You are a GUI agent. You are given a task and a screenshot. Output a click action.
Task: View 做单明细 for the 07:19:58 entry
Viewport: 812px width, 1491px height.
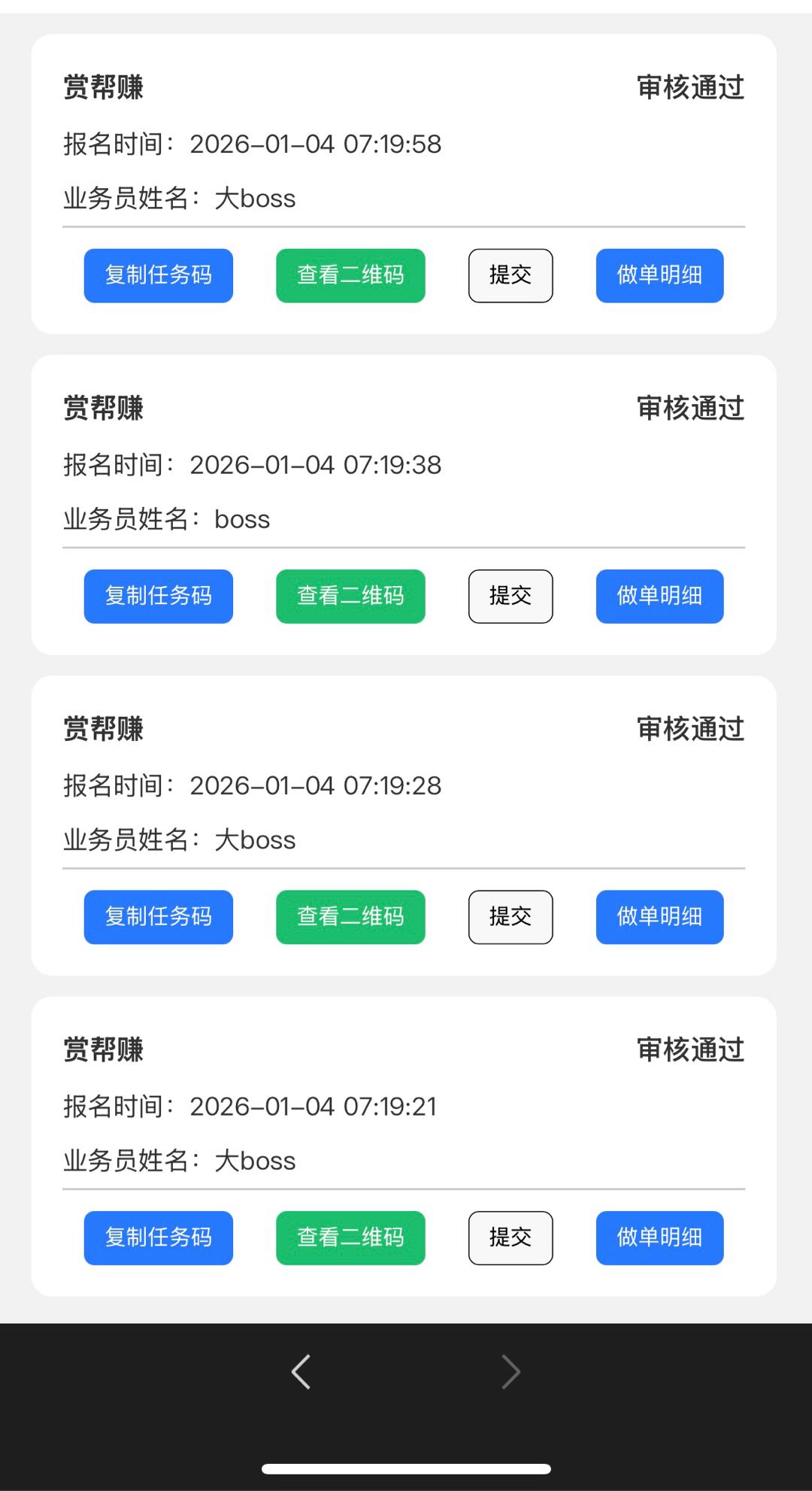659,275
